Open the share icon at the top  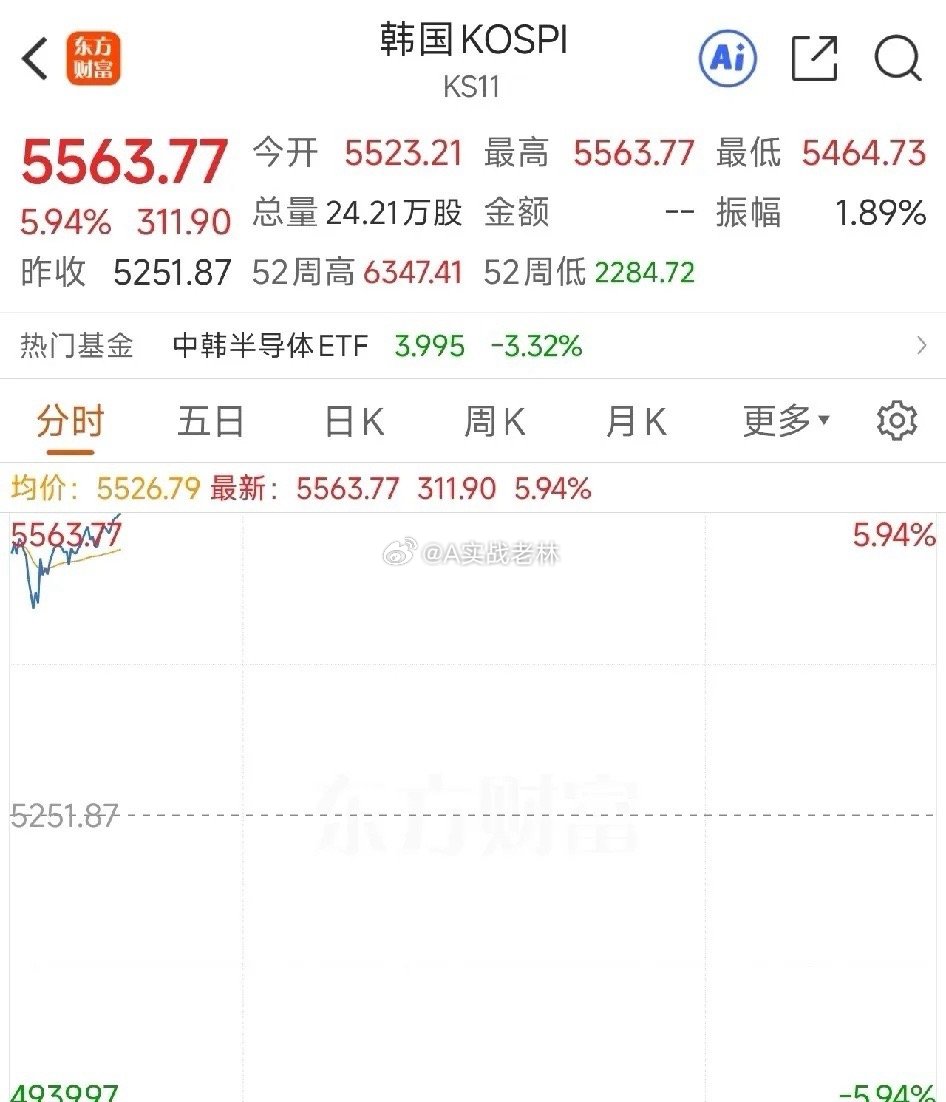tap(815, 57)
